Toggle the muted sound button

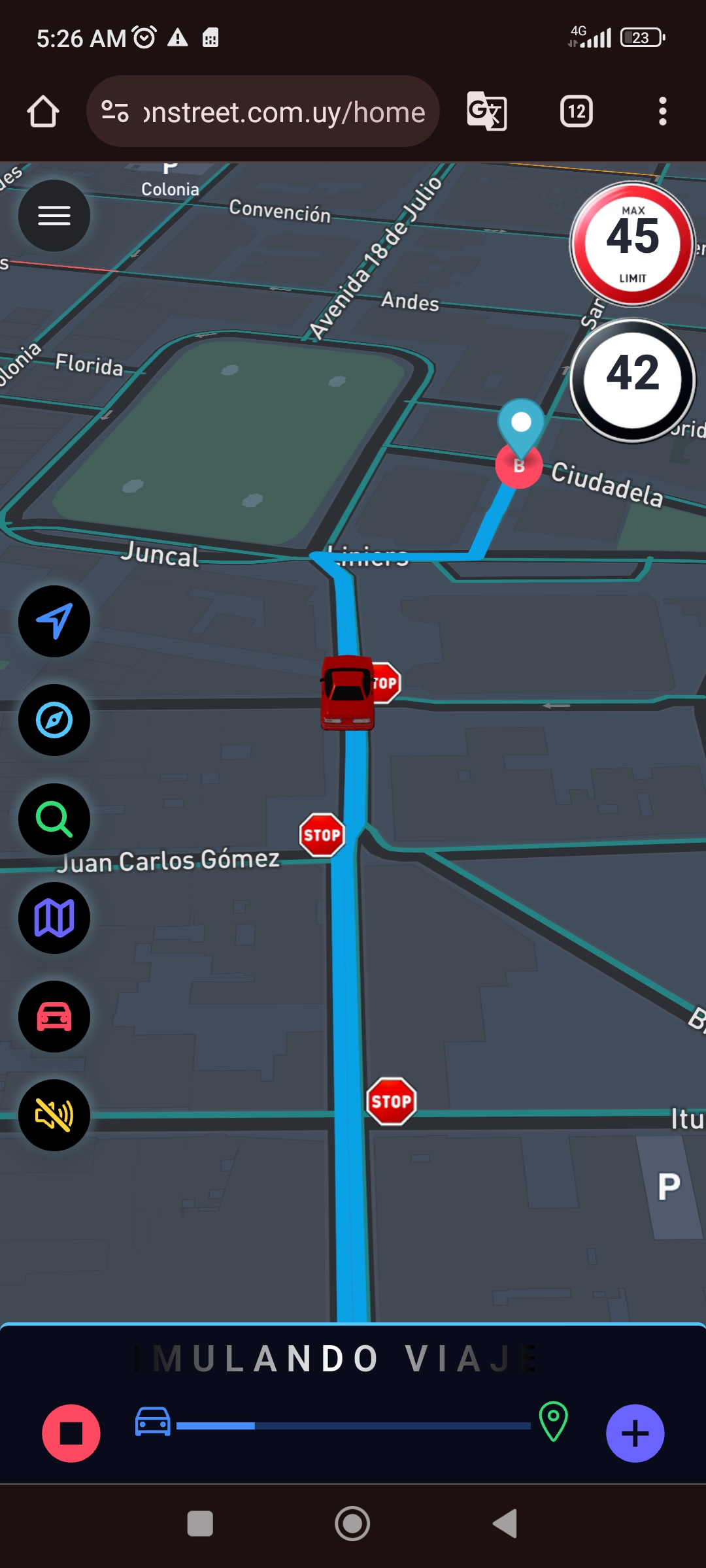(54, 1115)
